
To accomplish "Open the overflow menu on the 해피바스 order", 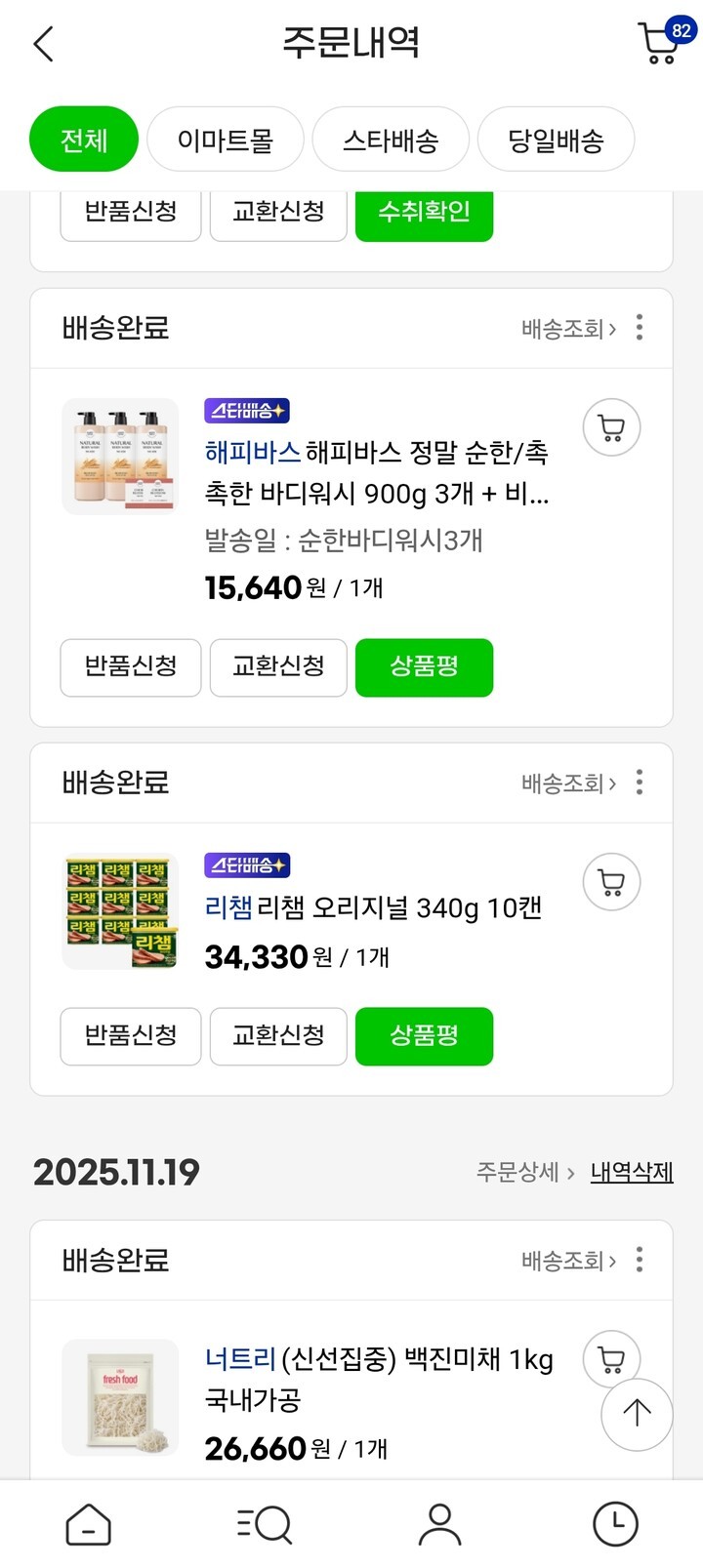I will pyautogui.click(x=640, y=328).
